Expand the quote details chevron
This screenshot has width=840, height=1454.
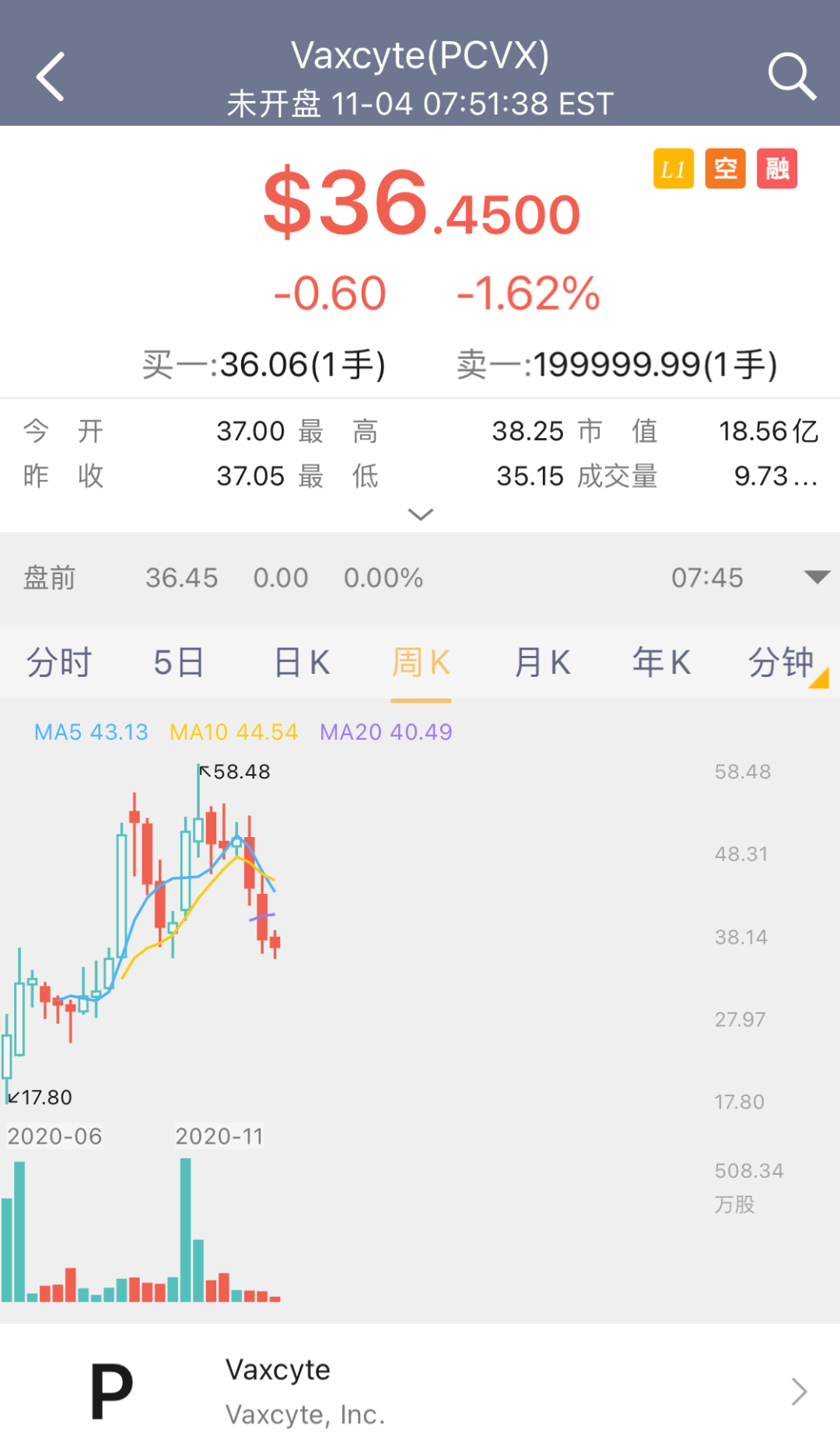pos(420,514)
